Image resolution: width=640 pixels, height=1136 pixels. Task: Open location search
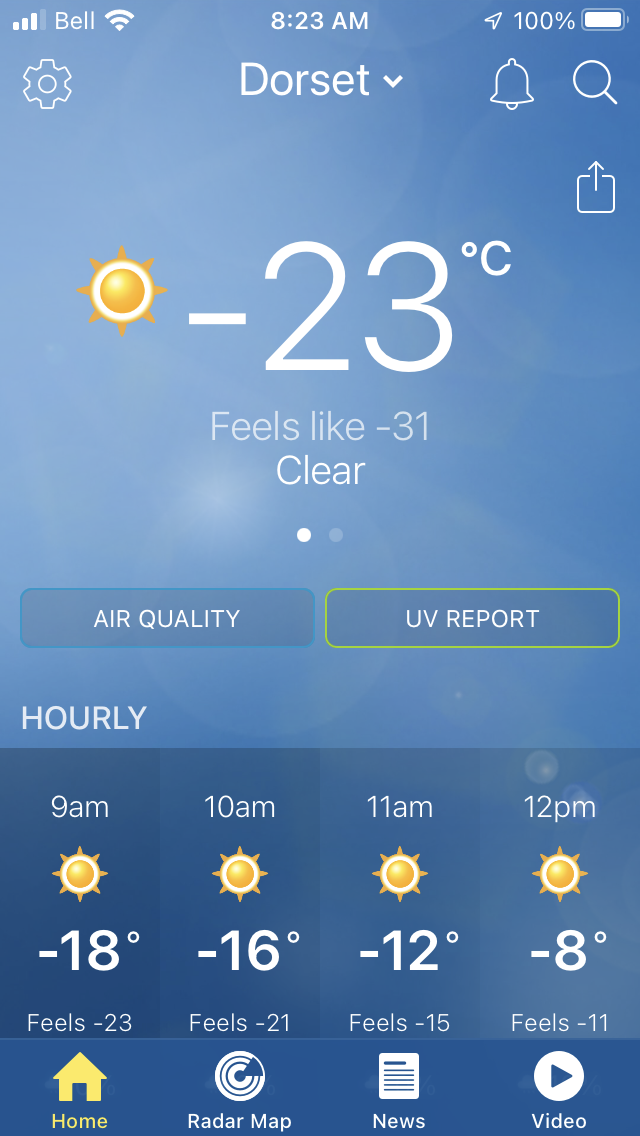[595, 83]
